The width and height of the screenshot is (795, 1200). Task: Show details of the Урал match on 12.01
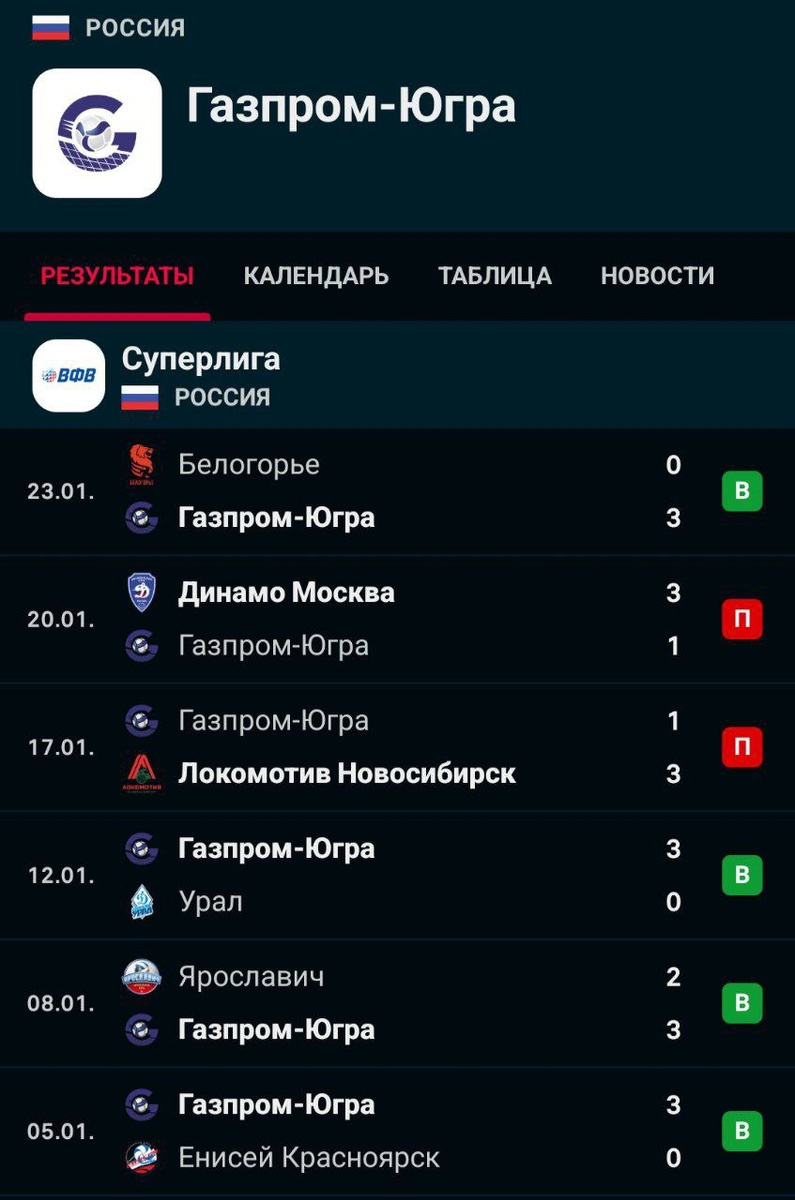pos(397,876)
